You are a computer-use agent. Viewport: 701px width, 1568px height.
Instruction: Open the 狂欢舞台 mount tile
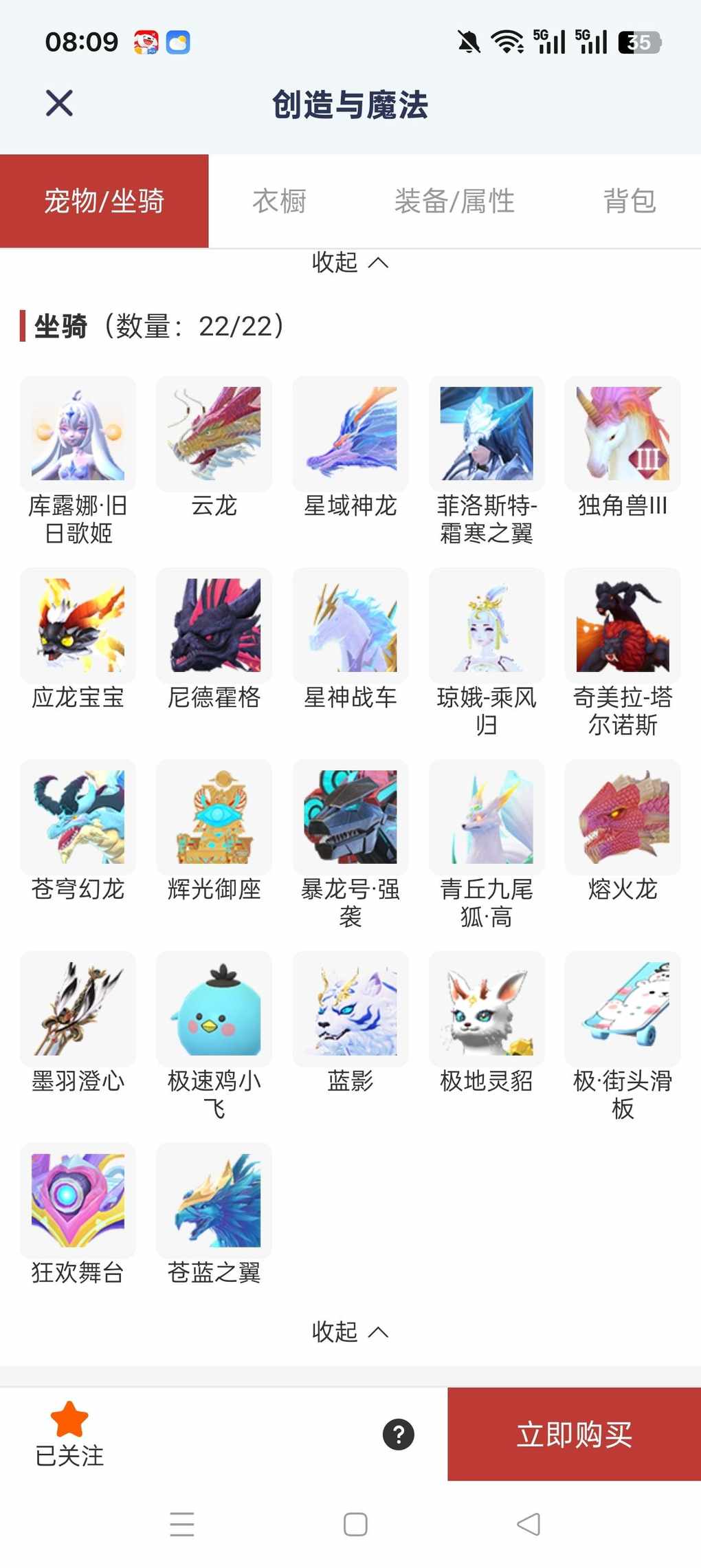click(x=78, y=1201)
